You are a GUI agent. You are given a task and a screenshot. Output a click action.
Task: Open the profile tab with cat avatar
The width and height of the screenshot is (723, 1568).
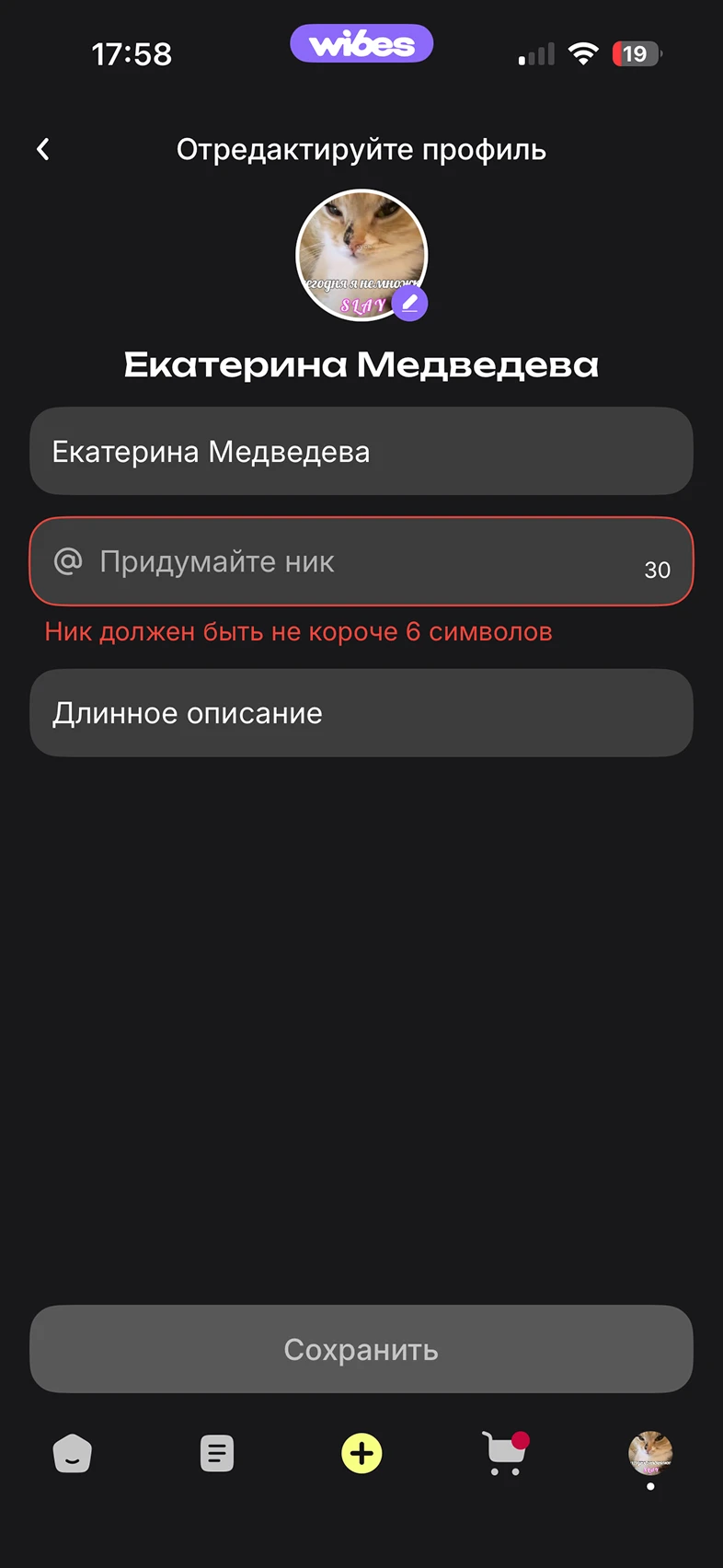tap(650, 1453)
